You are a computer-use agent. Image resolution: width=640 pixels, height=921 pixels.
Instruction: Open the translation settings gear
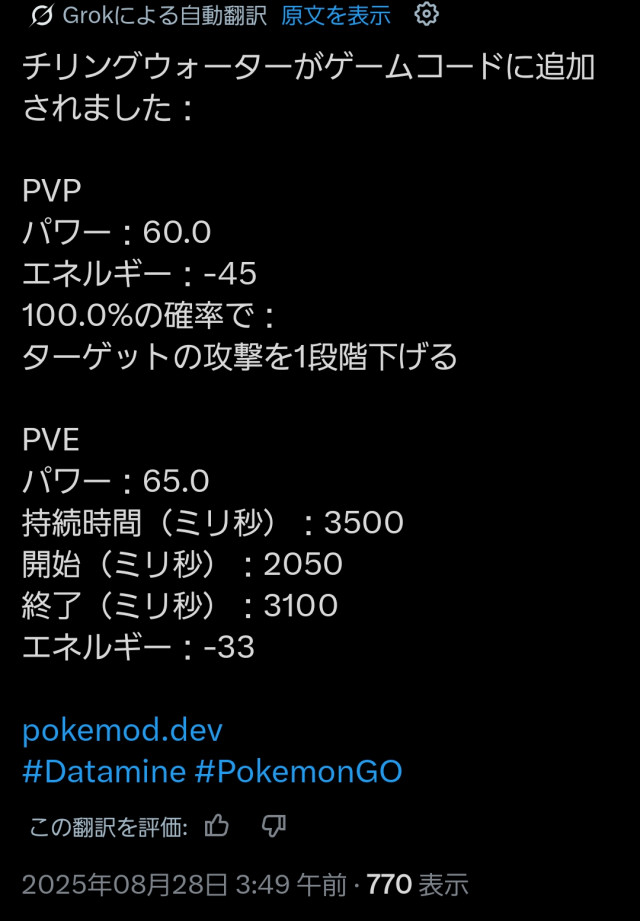click(x=426, y=15)
